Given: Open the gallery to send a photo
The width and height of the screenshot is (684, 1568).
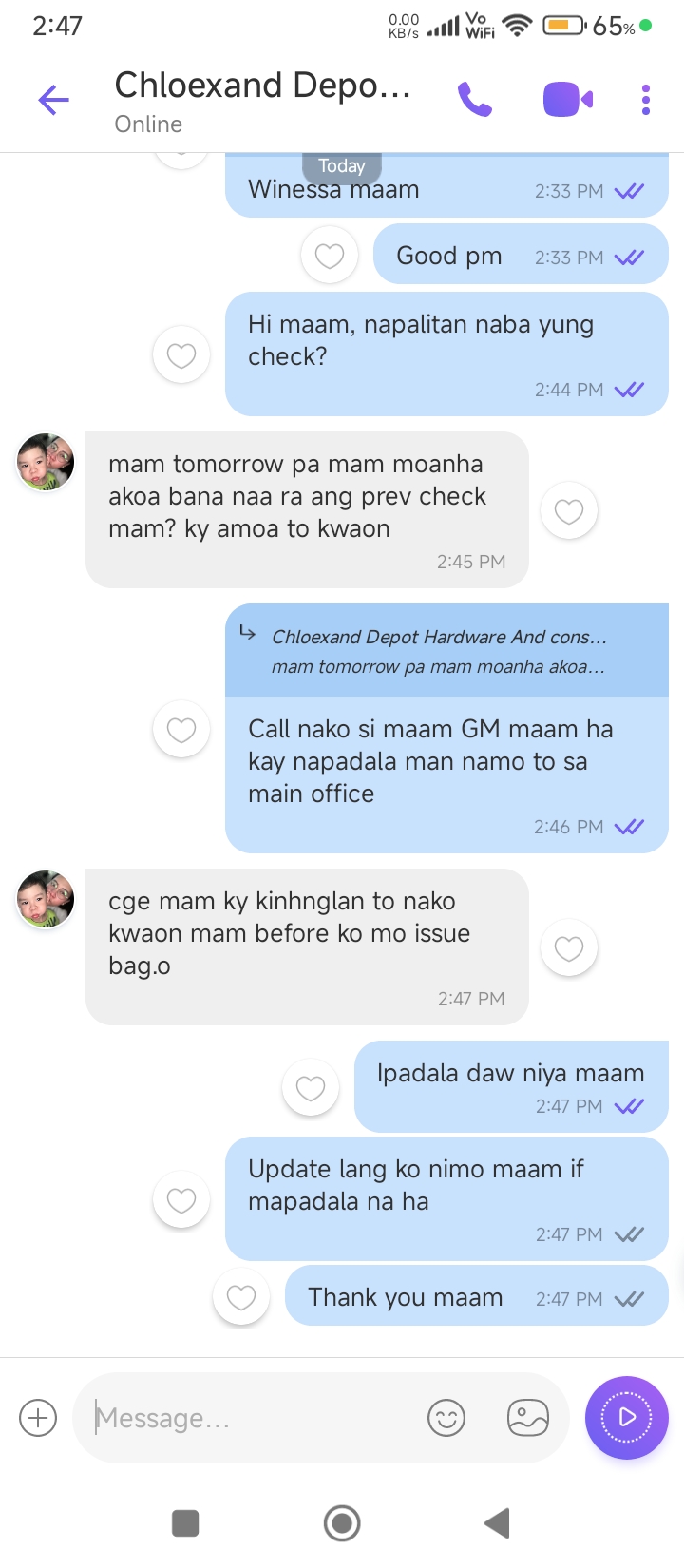Looking at the screenshot, I should coord(528,1418).
